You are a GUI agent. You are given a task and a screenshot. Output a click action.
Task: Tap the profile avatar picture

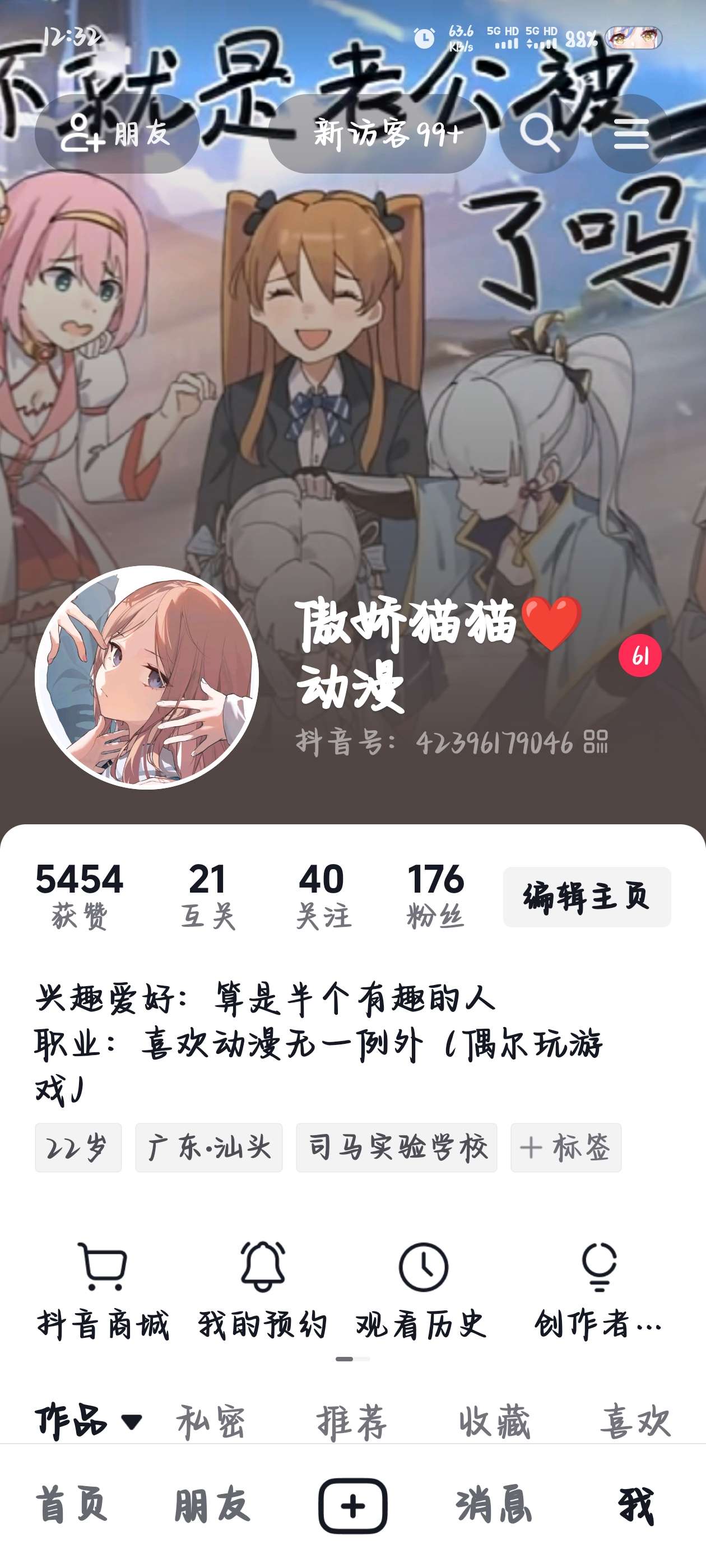147,678
